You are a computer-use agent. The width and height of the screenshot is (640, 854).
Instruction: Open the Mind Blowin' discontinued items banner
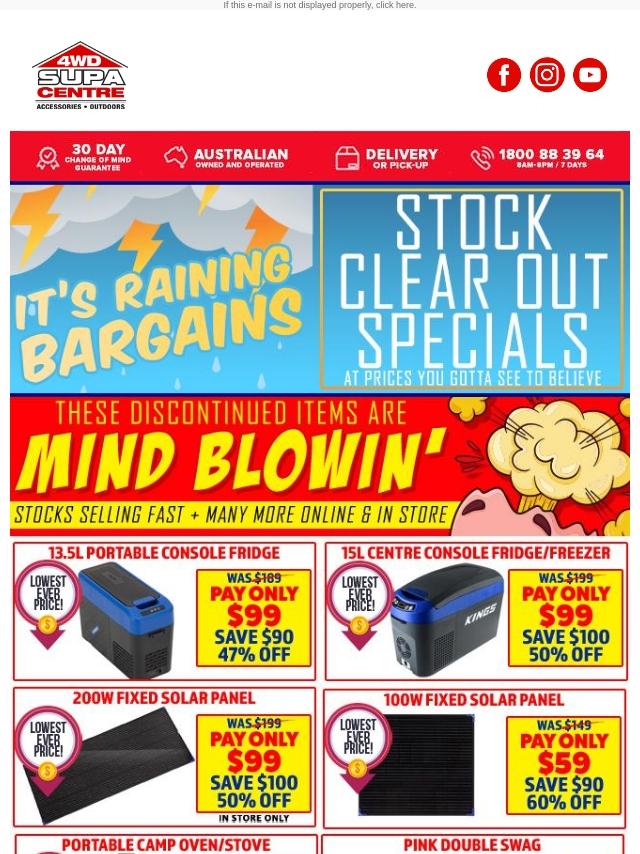(x=320, y=465)
